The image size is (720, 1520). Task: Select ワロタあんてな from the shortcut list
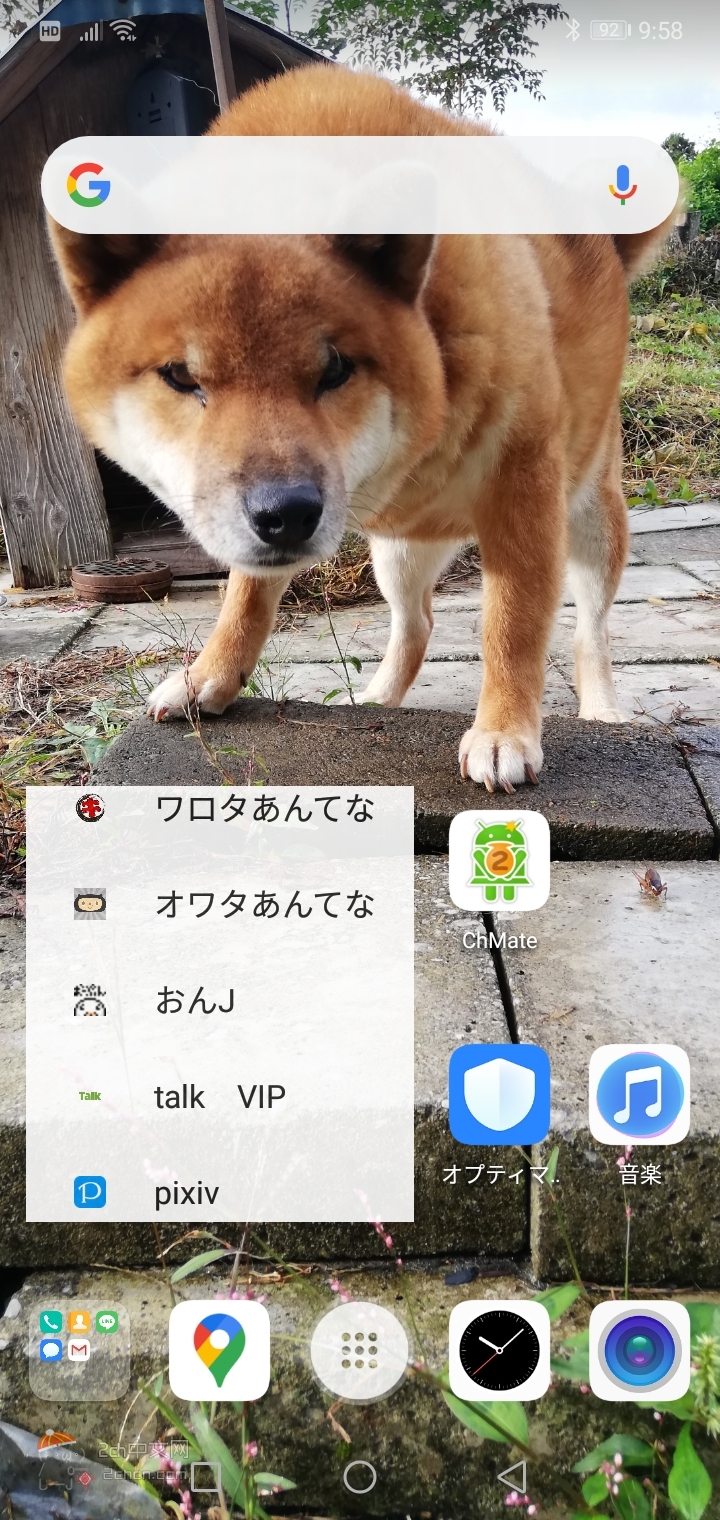[220, 810]
